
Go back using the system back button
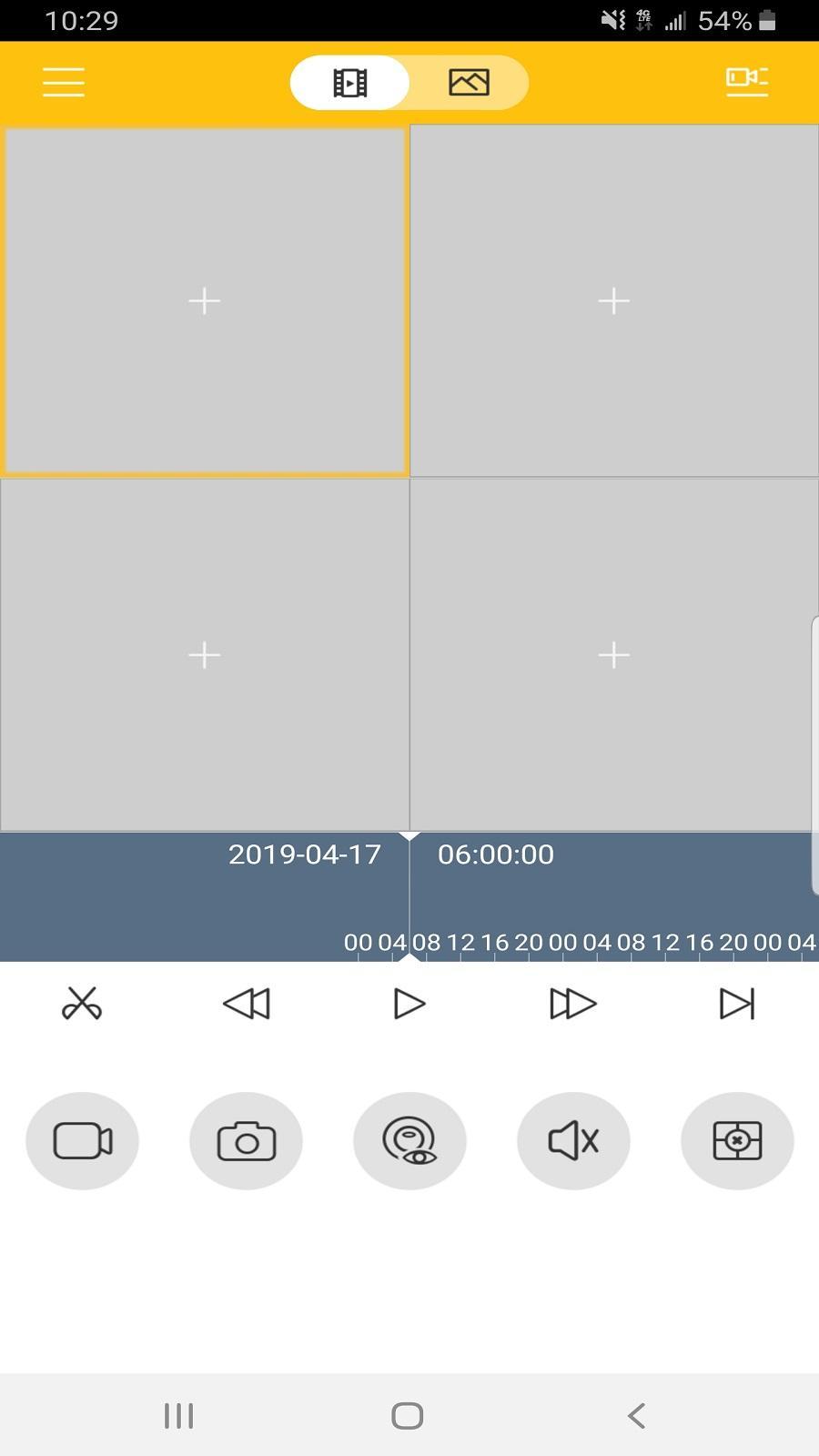[x=637, y=1415]
